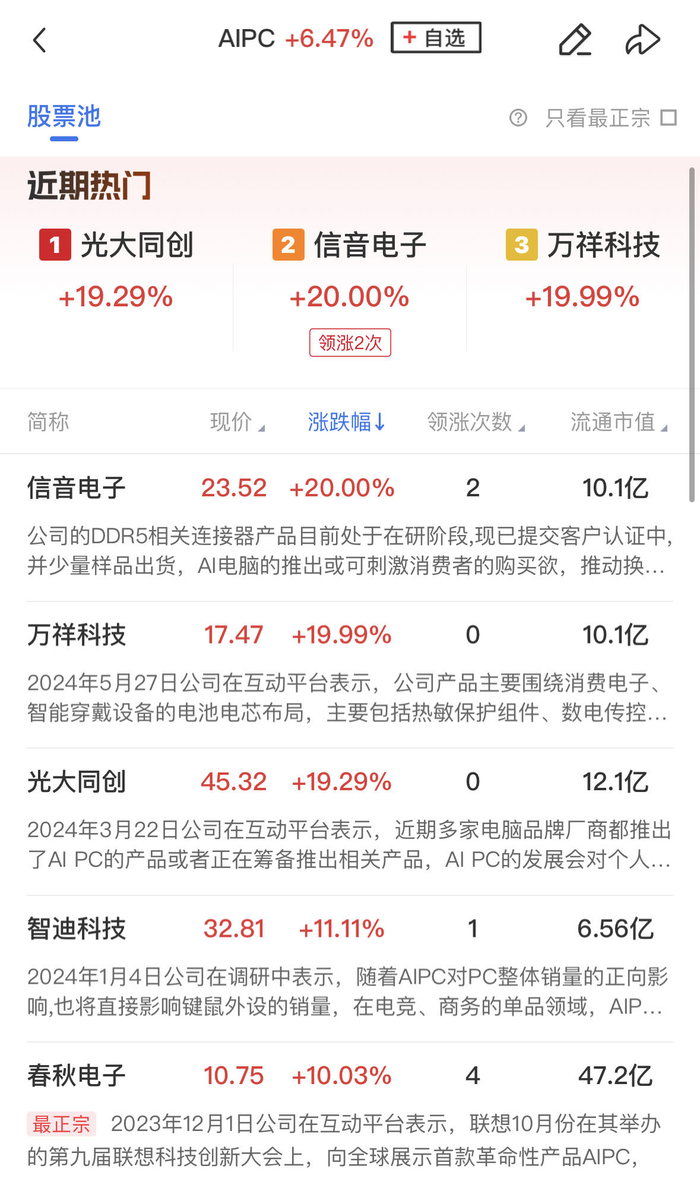Sort the list by 现价
This screenshot has width=700, height=1188.
coord(237,422)
